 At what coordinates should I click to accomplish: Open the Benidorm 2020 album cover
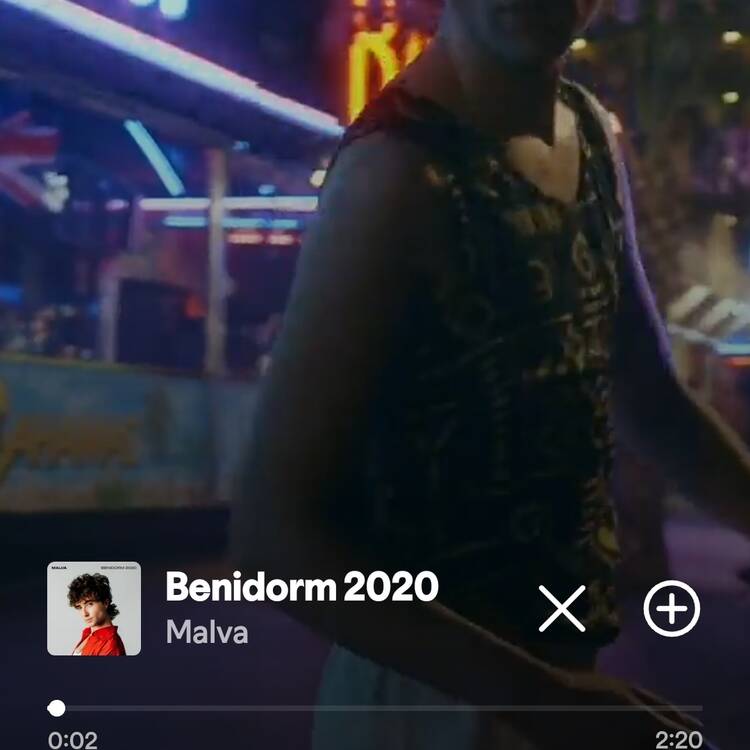(94, 608)
